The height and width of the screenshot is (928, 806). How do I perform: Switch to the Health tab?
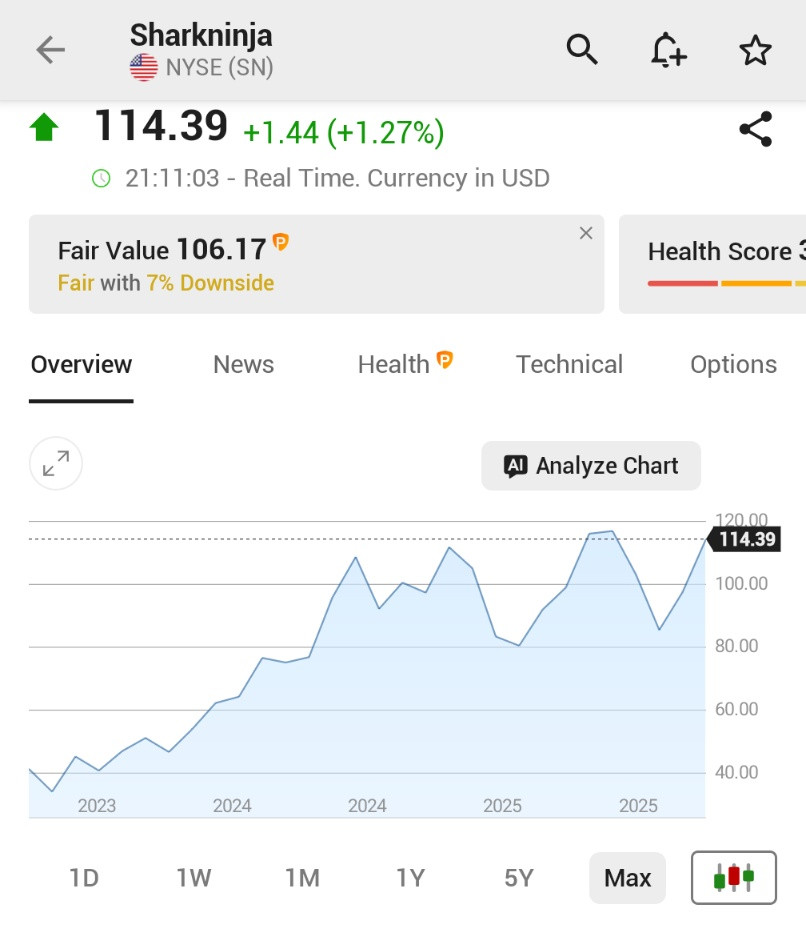tap(404, 365)
